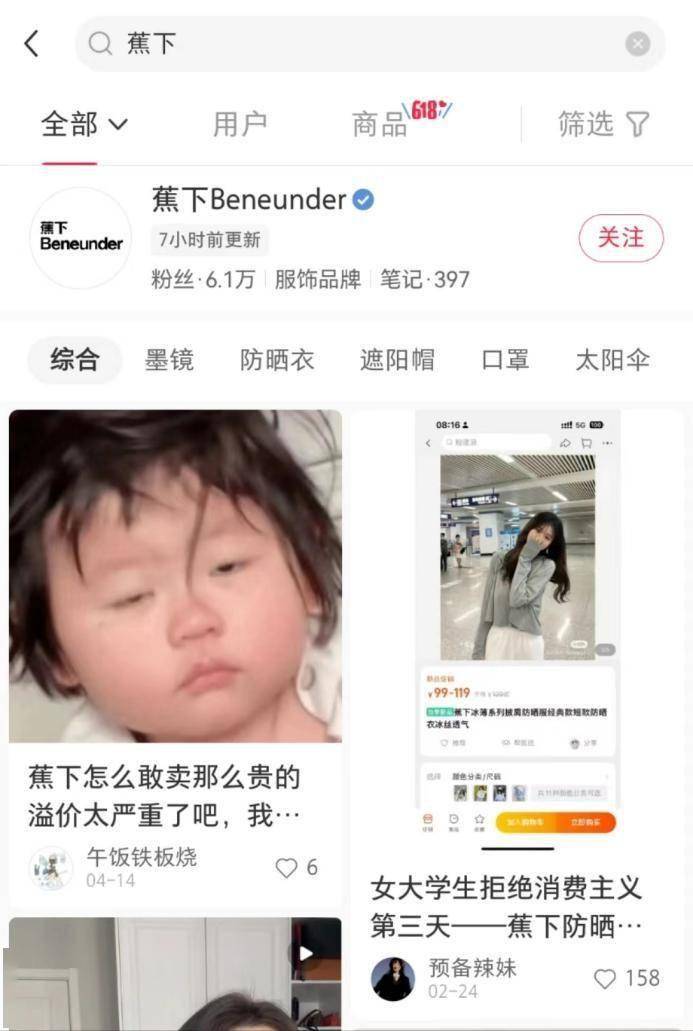The image size is (693, 1031).
Task: Open 预备辣妹's profile
Action: click(393, 978)
